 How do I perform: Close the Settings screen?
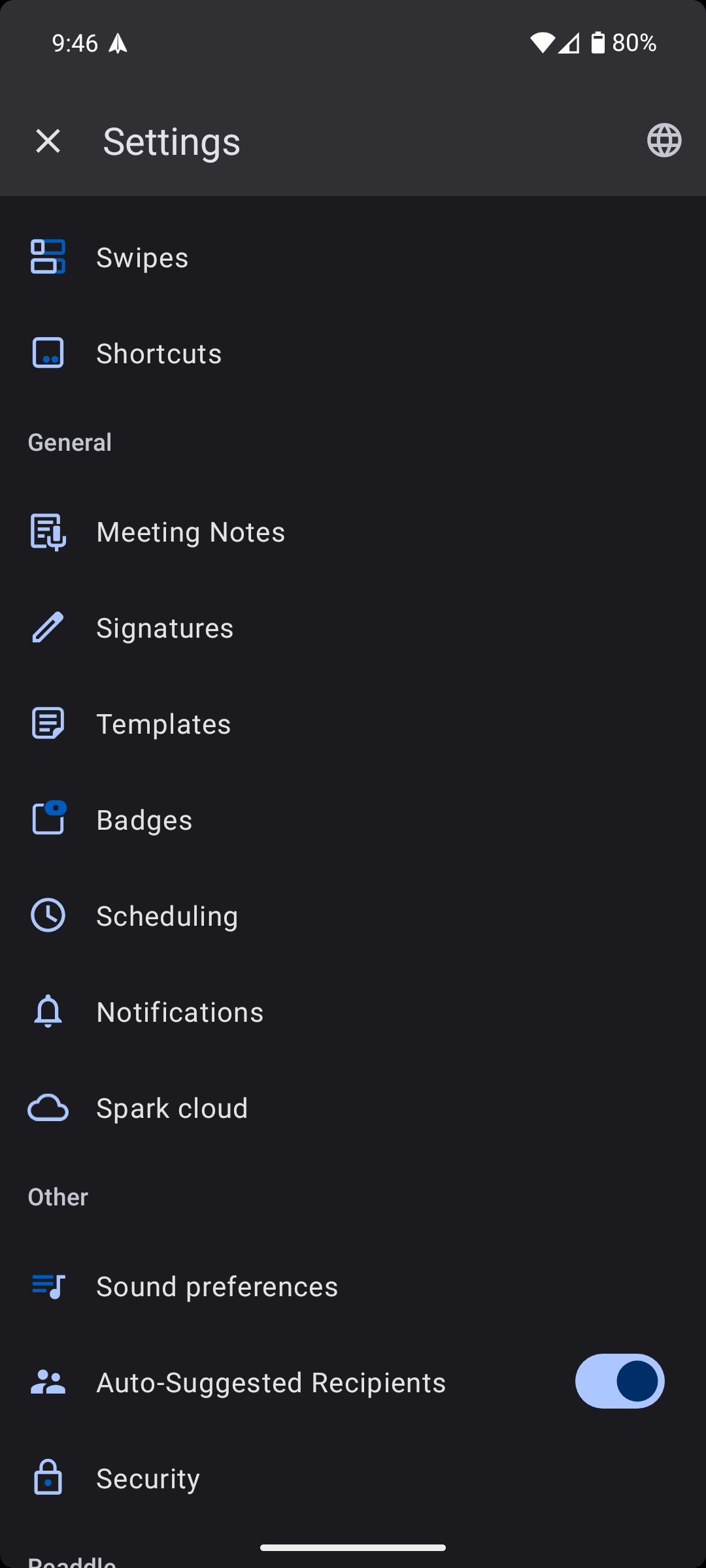click(48, 140)
